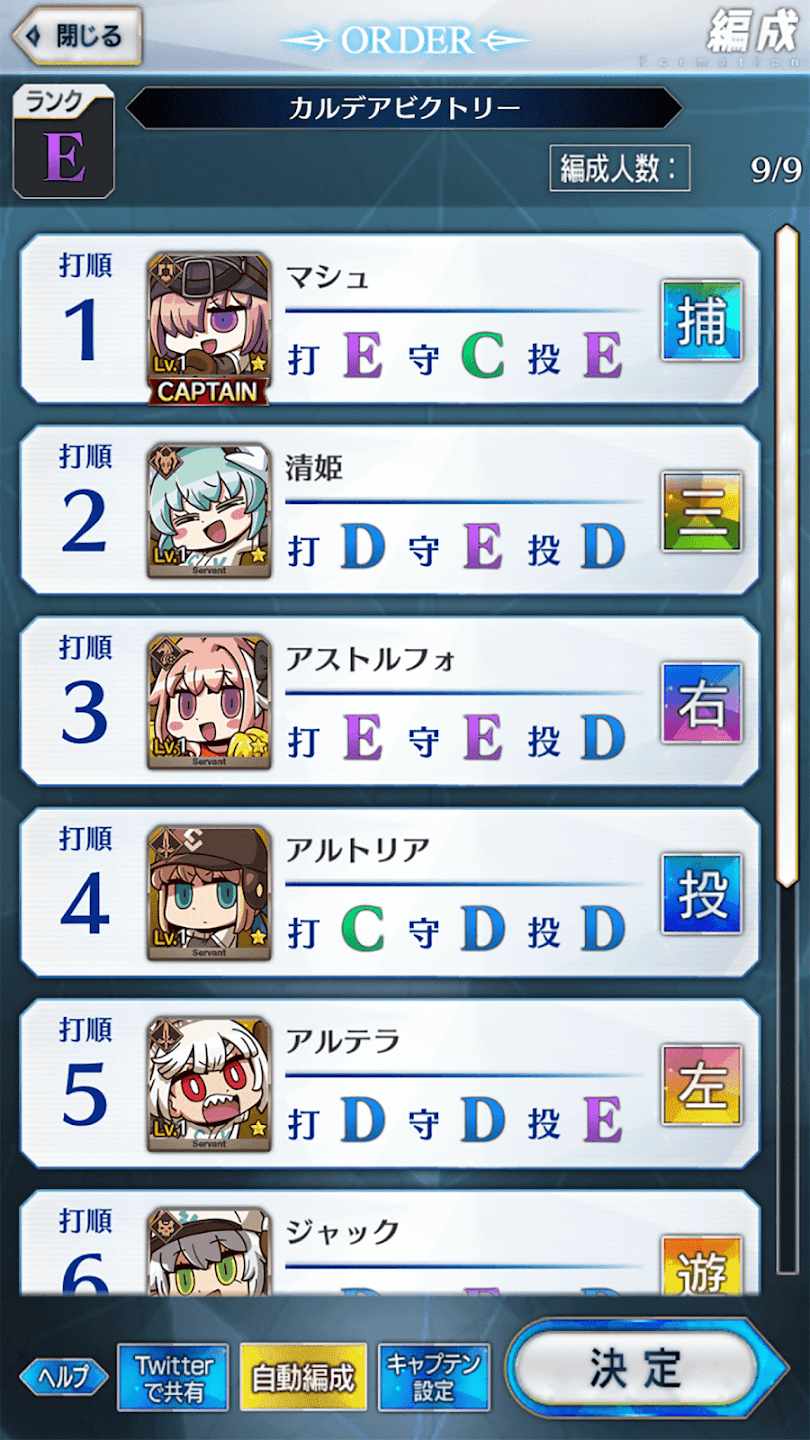The image size is (810, 1440).
Task: Tap the 捕 position badge for マシュ
Action: (702, 320)
